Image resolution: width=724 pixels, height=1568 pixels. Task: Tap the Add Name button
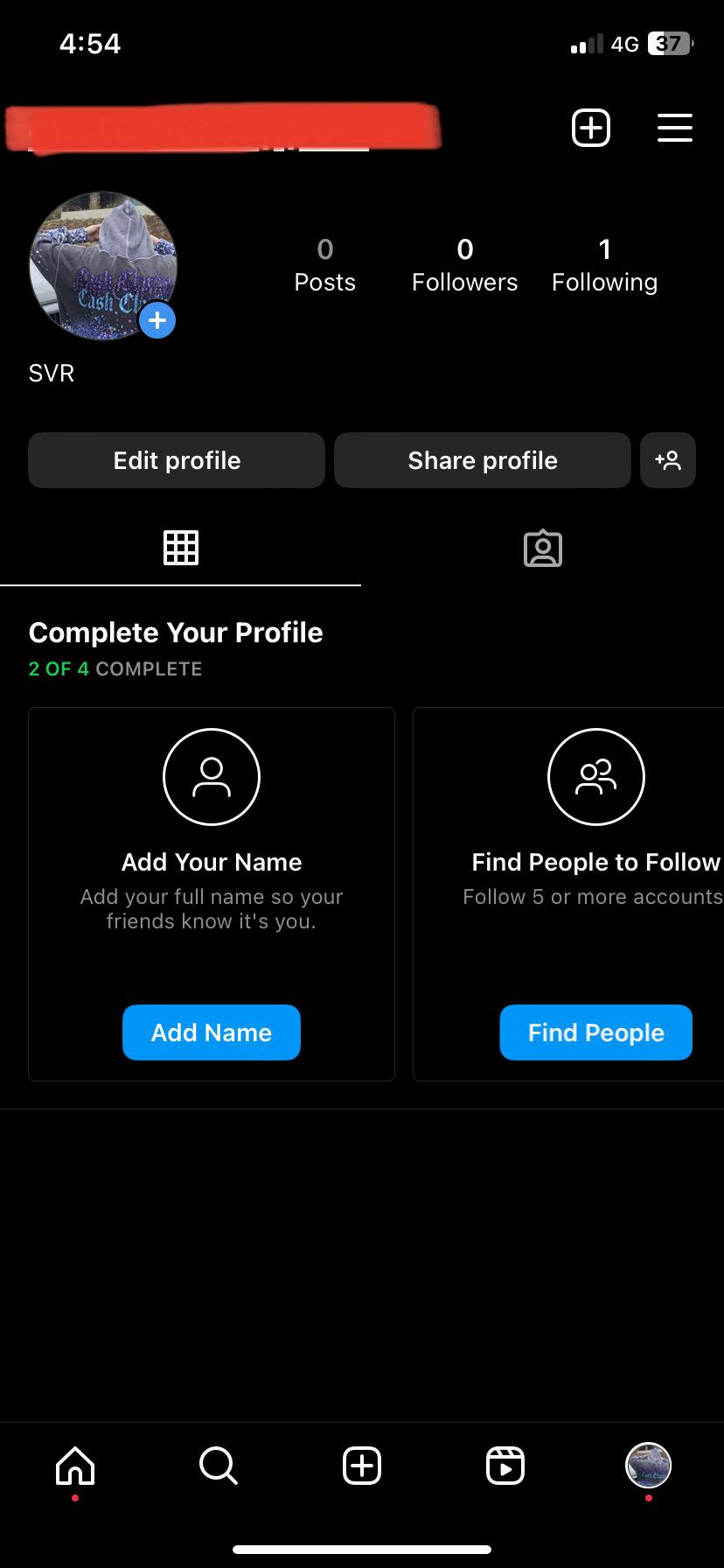pos(212,1032)
